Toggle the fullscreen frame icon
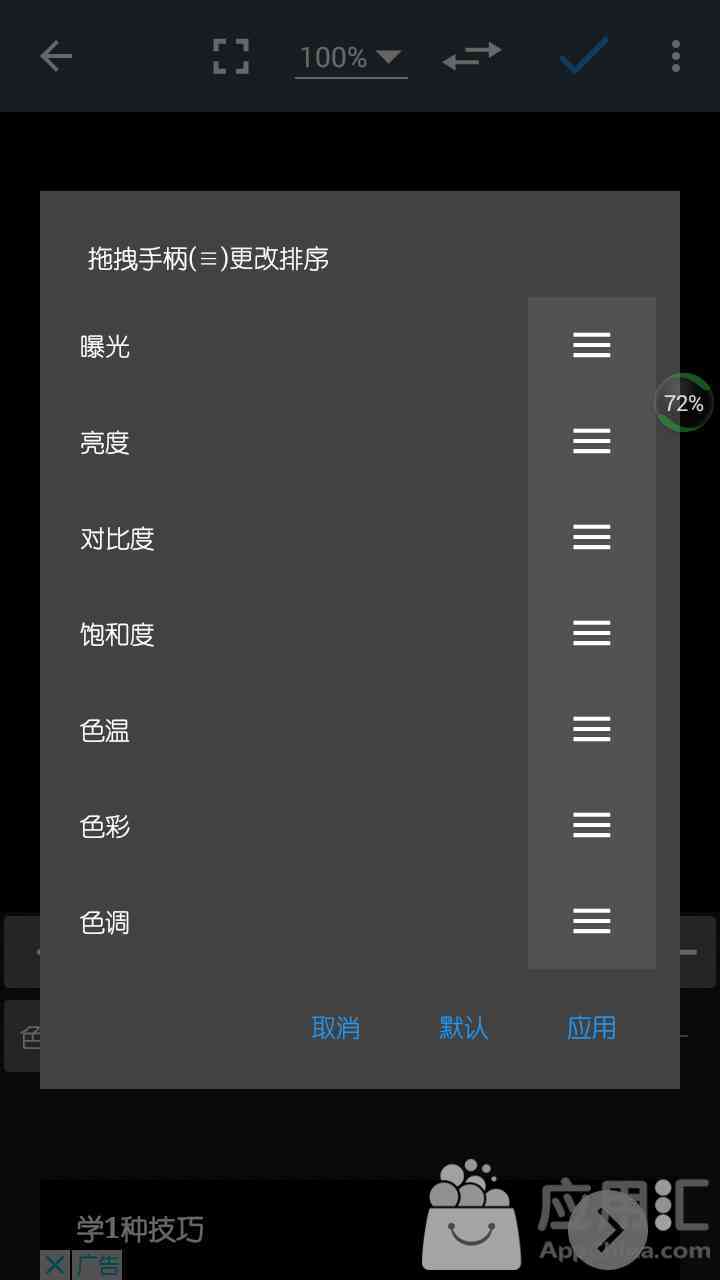Screen dimensions: 720x1280 click(x=231, y=56)
